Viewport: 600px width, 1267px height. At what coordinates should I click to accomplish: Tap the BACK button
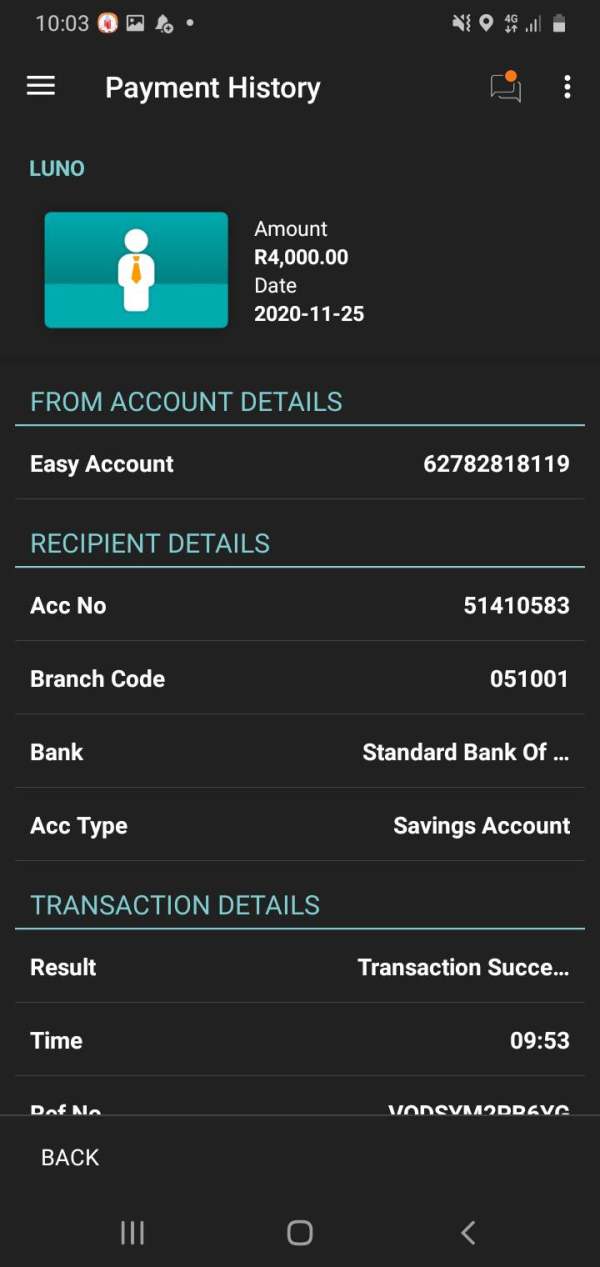pos(70,1157)
